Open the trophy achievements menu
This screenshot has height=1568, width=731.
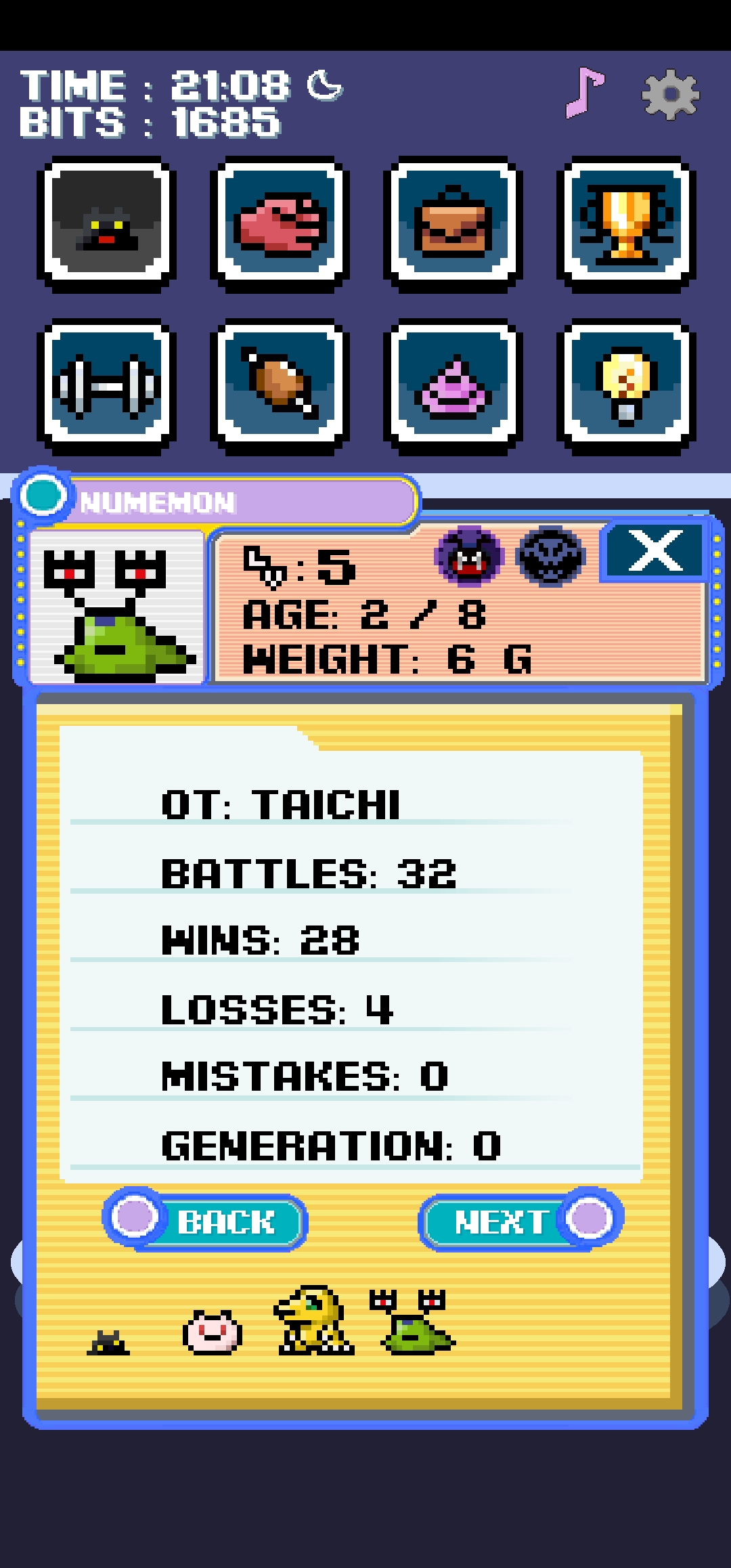pos(626,225)
